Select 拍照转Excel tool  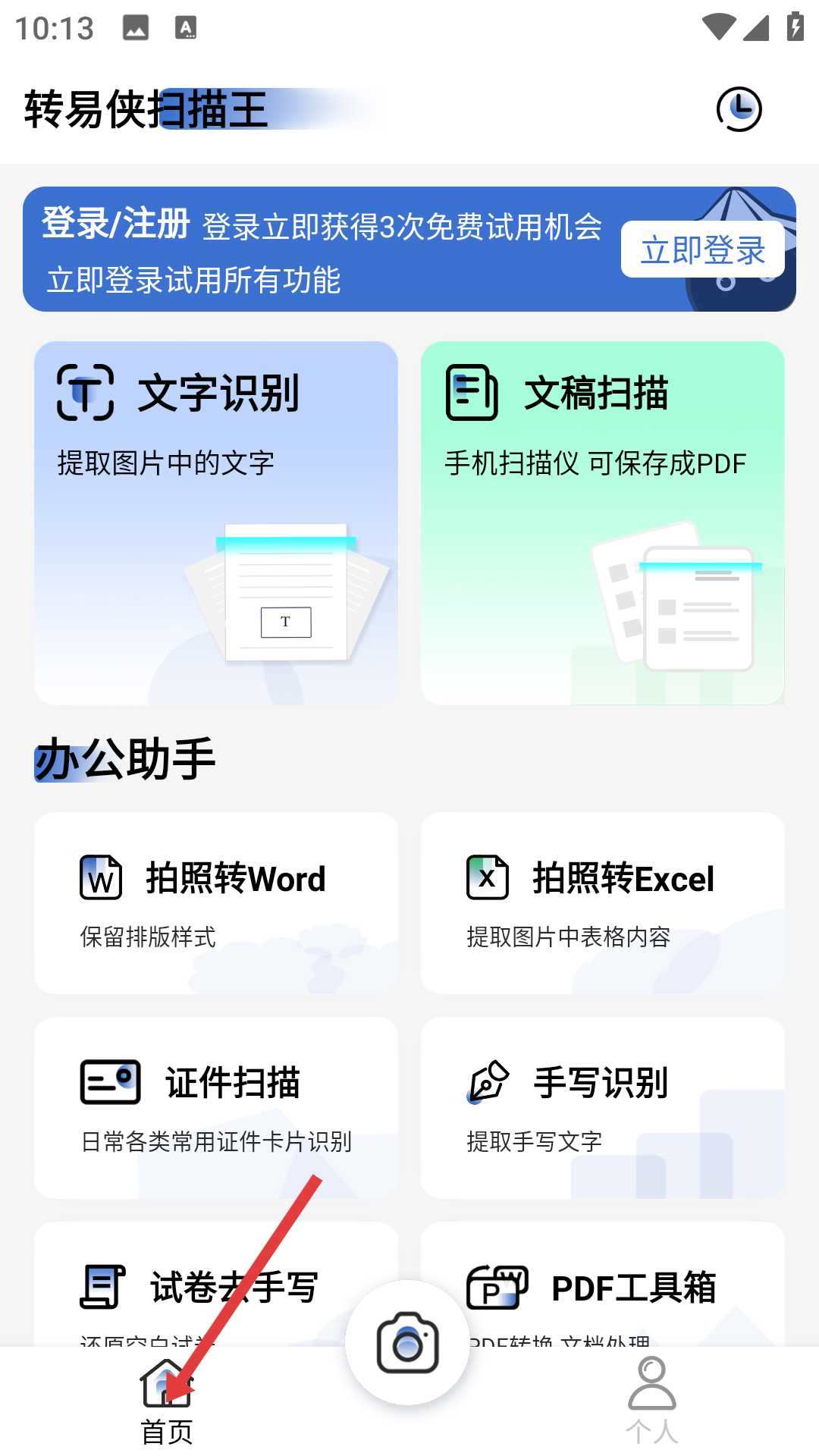(x=603, y=902)
